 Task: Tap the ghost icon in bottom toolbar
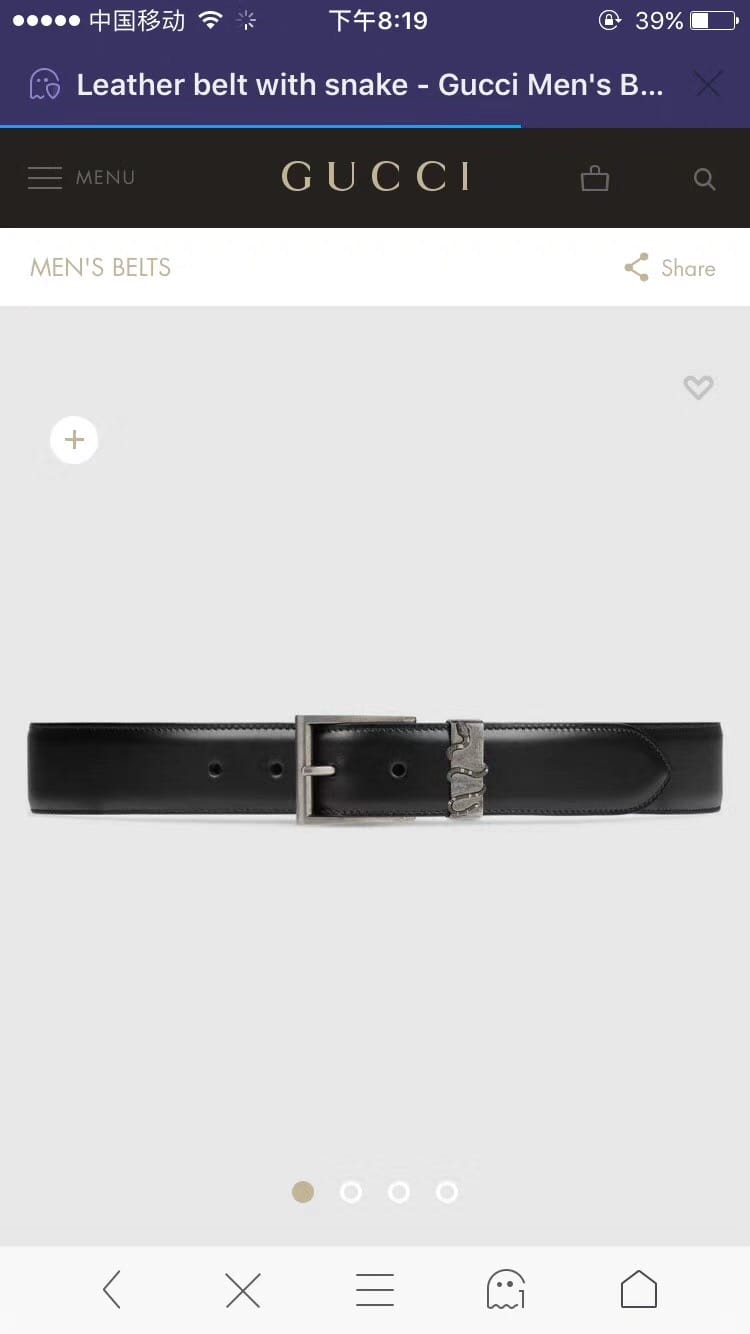(506, 1290)
